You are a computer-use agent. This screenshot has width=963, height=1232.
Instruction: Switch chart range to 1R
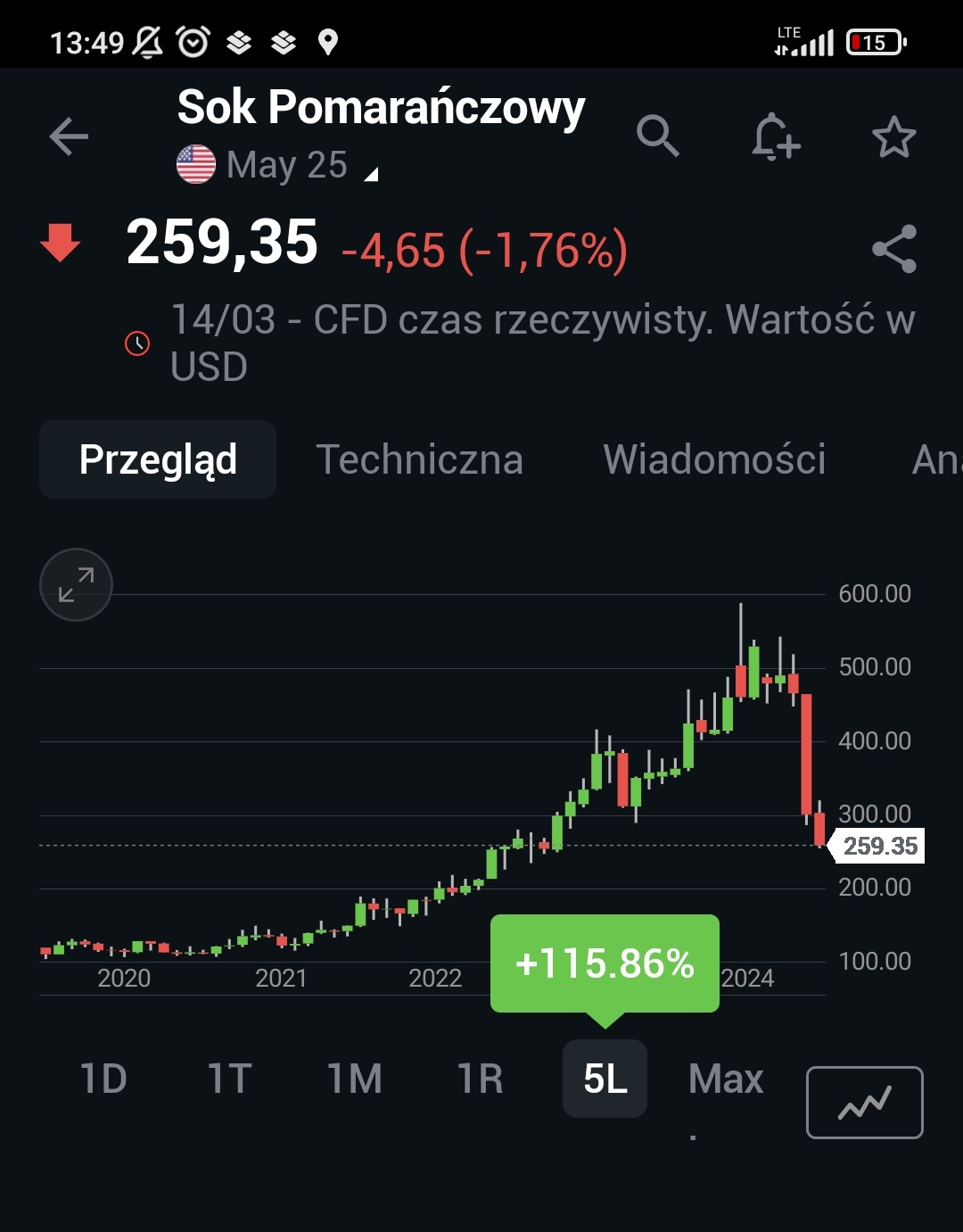point(480,1079)
